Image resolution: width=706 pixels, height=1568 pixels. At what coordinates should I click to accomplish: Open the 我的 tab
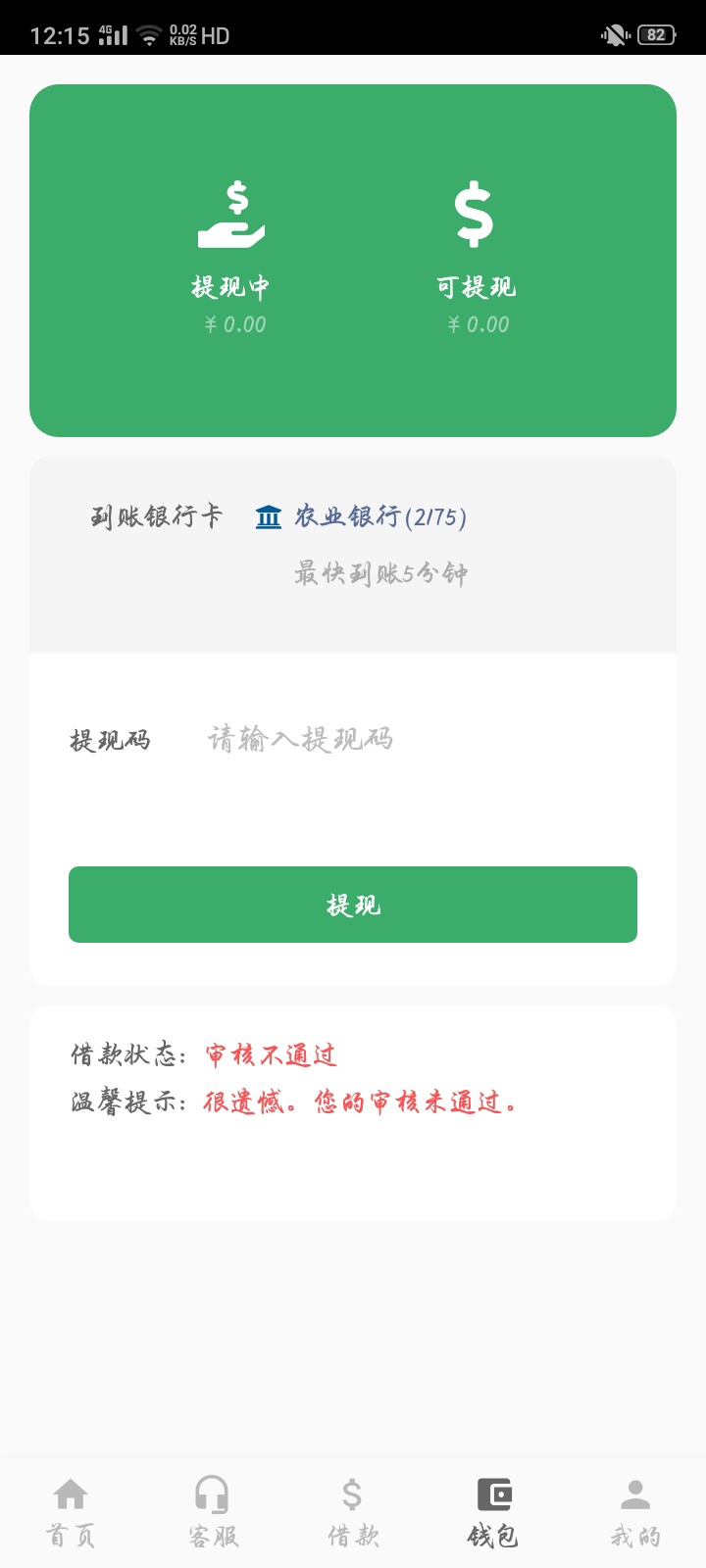pyautogui.click(x=636, y=1514)
